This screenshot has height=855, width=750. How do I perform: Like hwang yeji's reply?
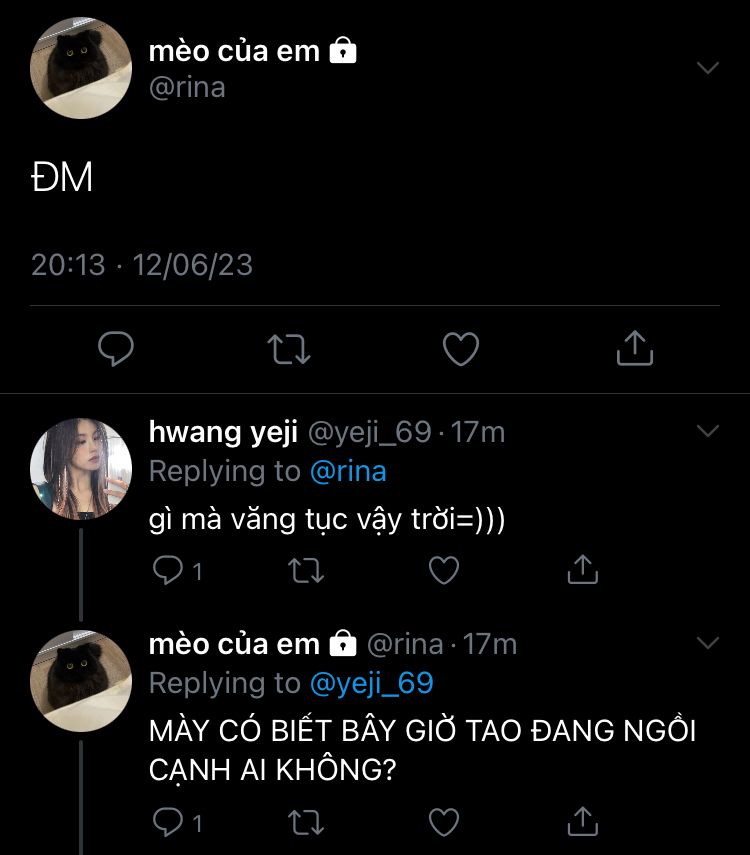coord(443,570)
